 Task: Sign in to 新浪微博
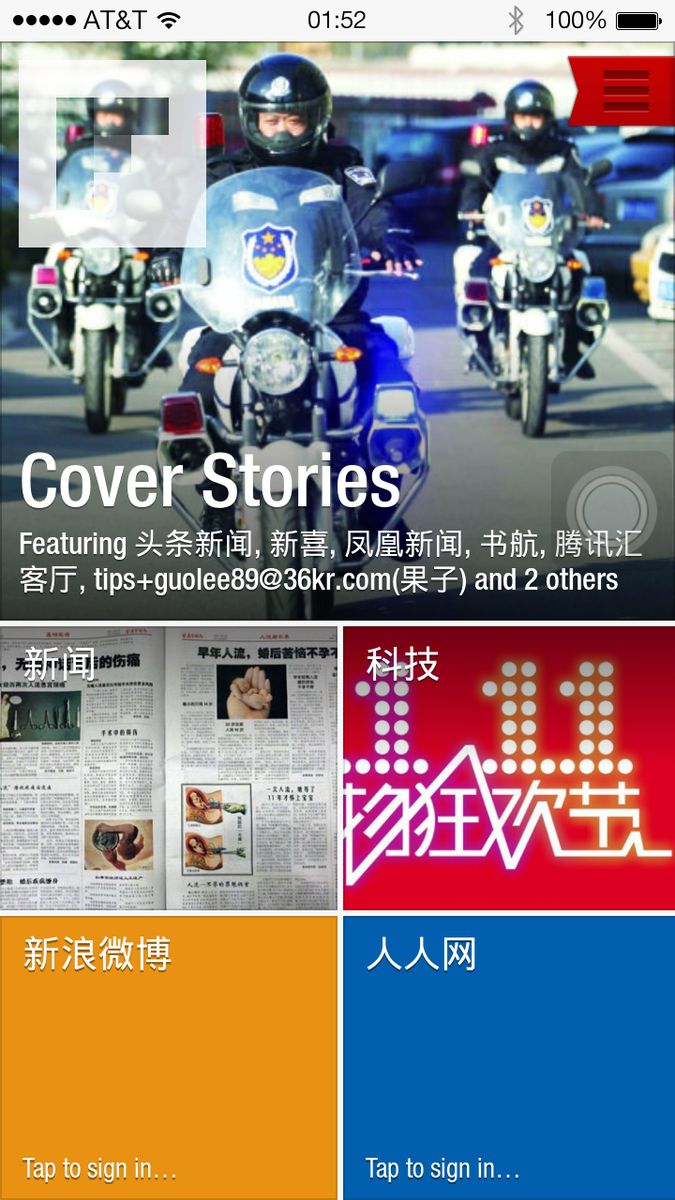pyautogui.click(x=168, y=1058)
